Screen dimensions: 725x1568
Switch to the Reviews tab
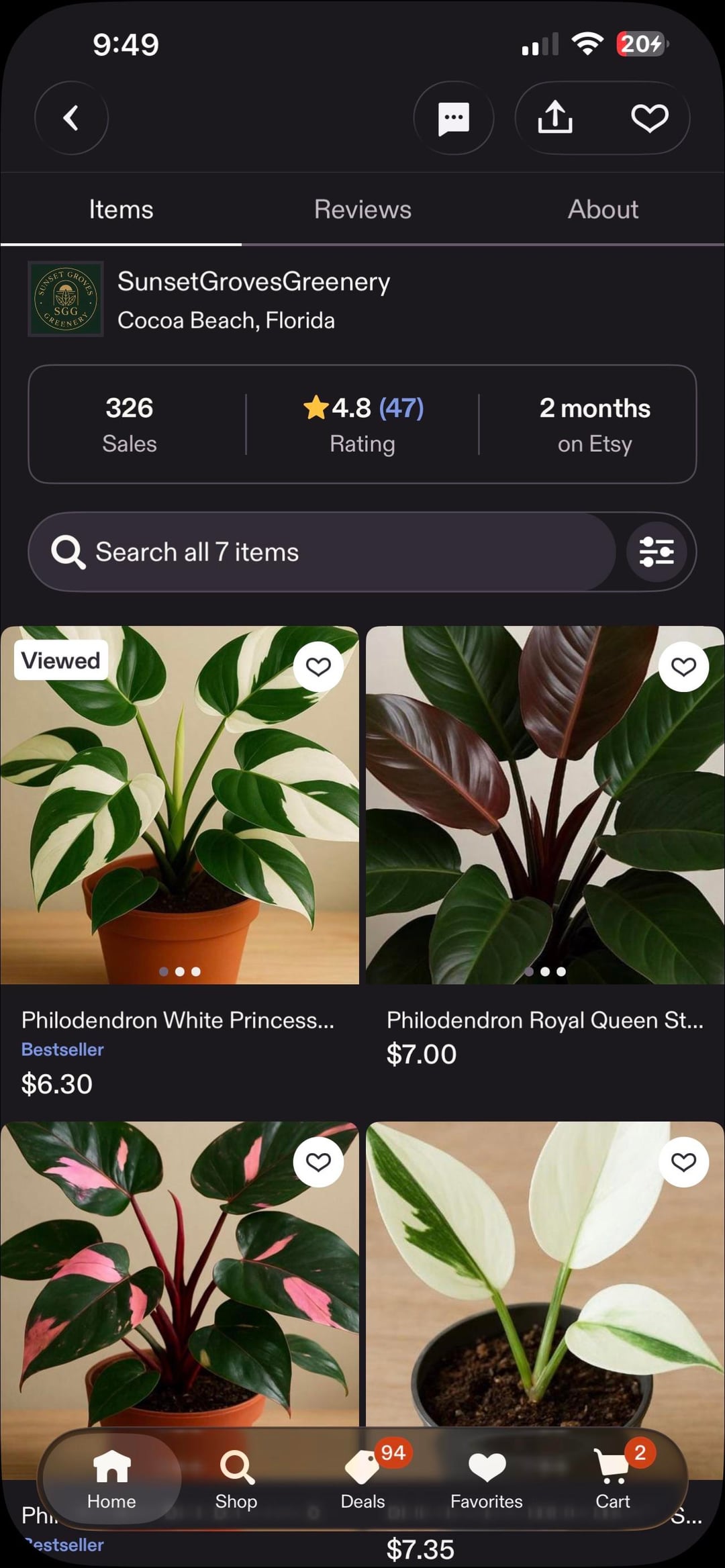pyautogui.click(x=362, y=209)
